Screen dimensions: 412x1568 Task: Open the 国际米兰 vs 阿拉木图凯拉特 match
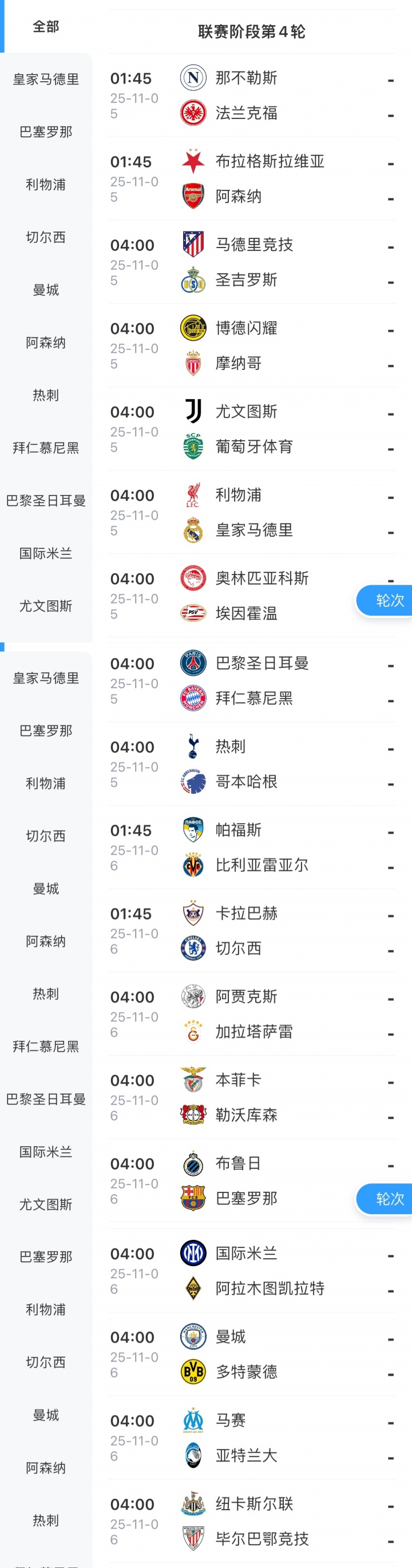click(251, 1271)
